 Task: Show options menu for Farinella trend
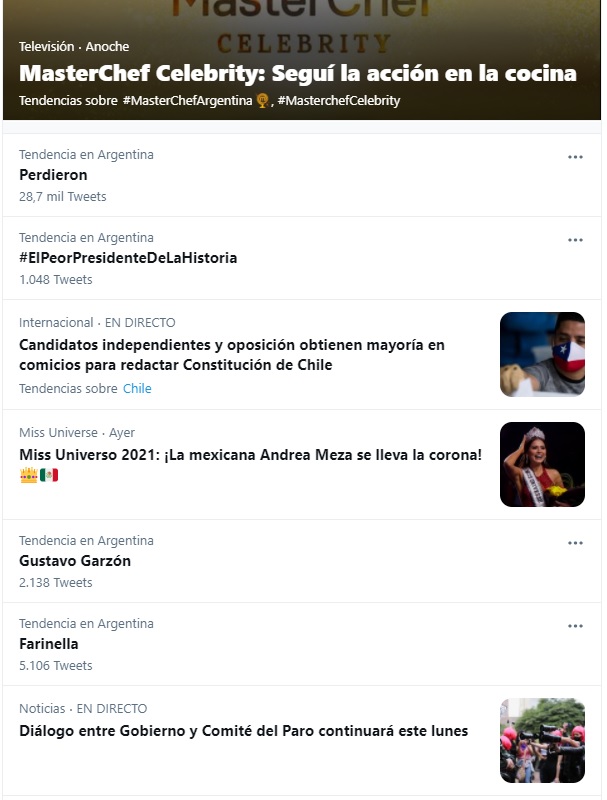[x=575, y=626]
